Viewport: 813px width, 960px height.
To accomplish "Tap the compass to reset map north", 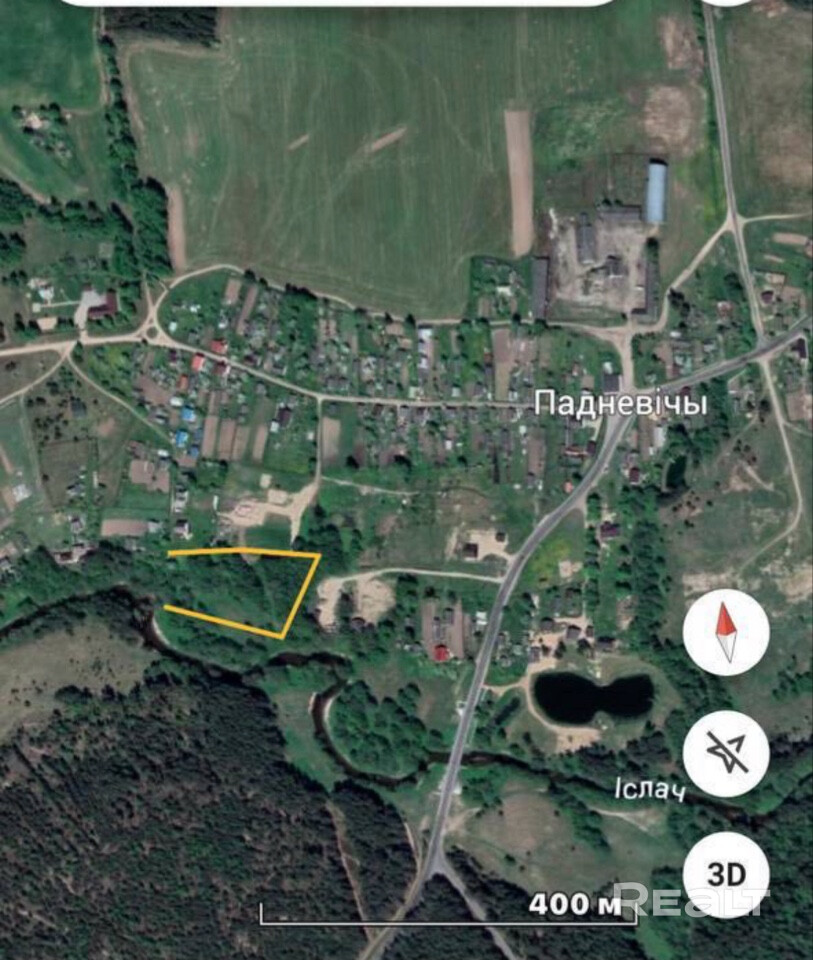I will click(x=726, y=632).
